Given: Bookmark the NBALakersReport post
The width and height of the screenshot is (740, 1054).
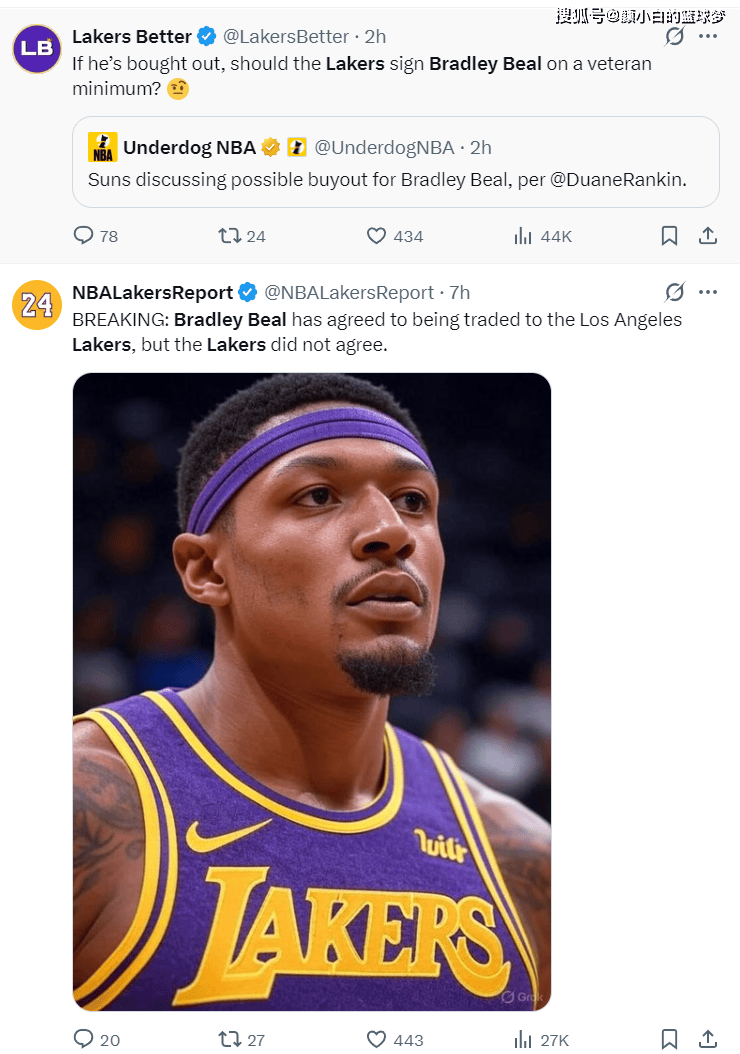Looking at the screenshot, I should click(670, 1039).
